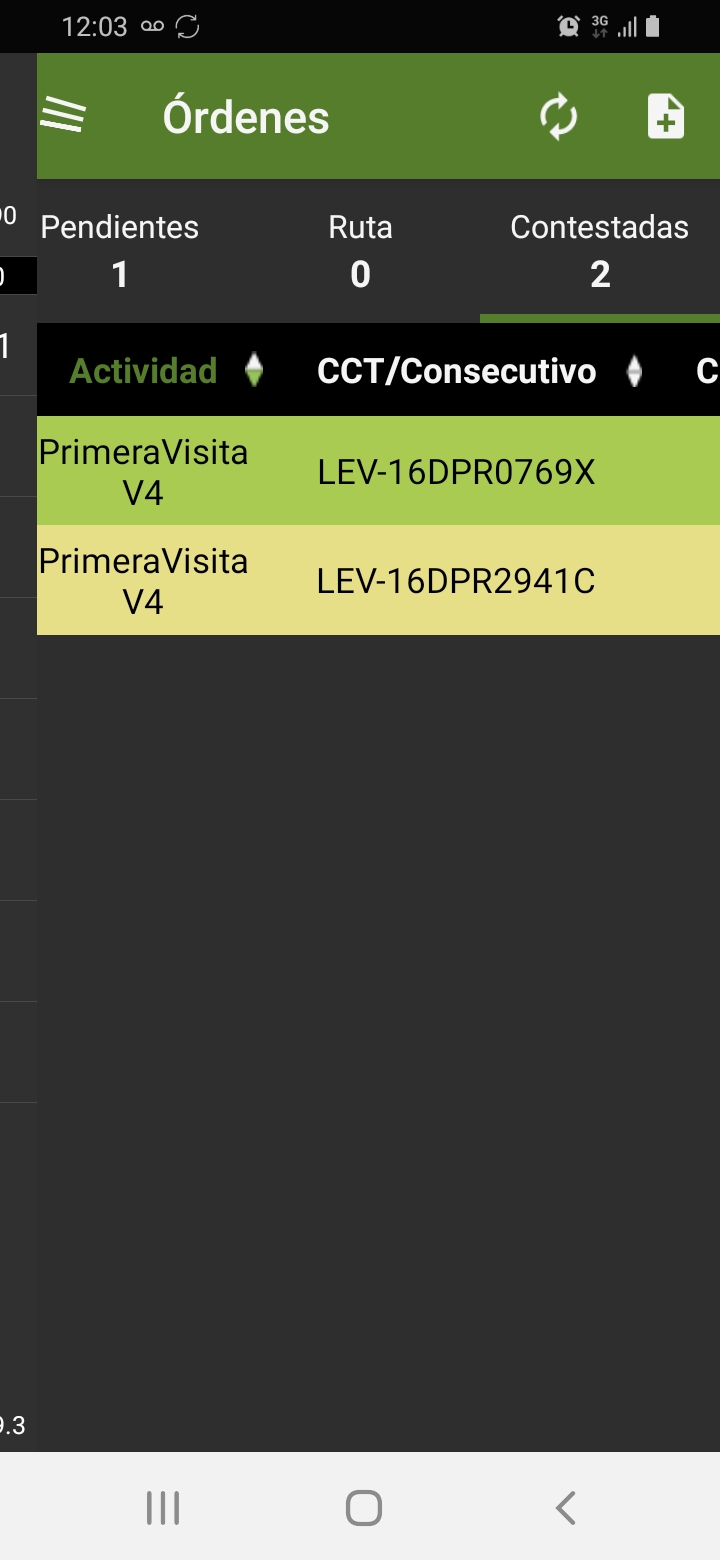Switch to the Pendientes tab

pyautogui.click(x=120, y=250)
